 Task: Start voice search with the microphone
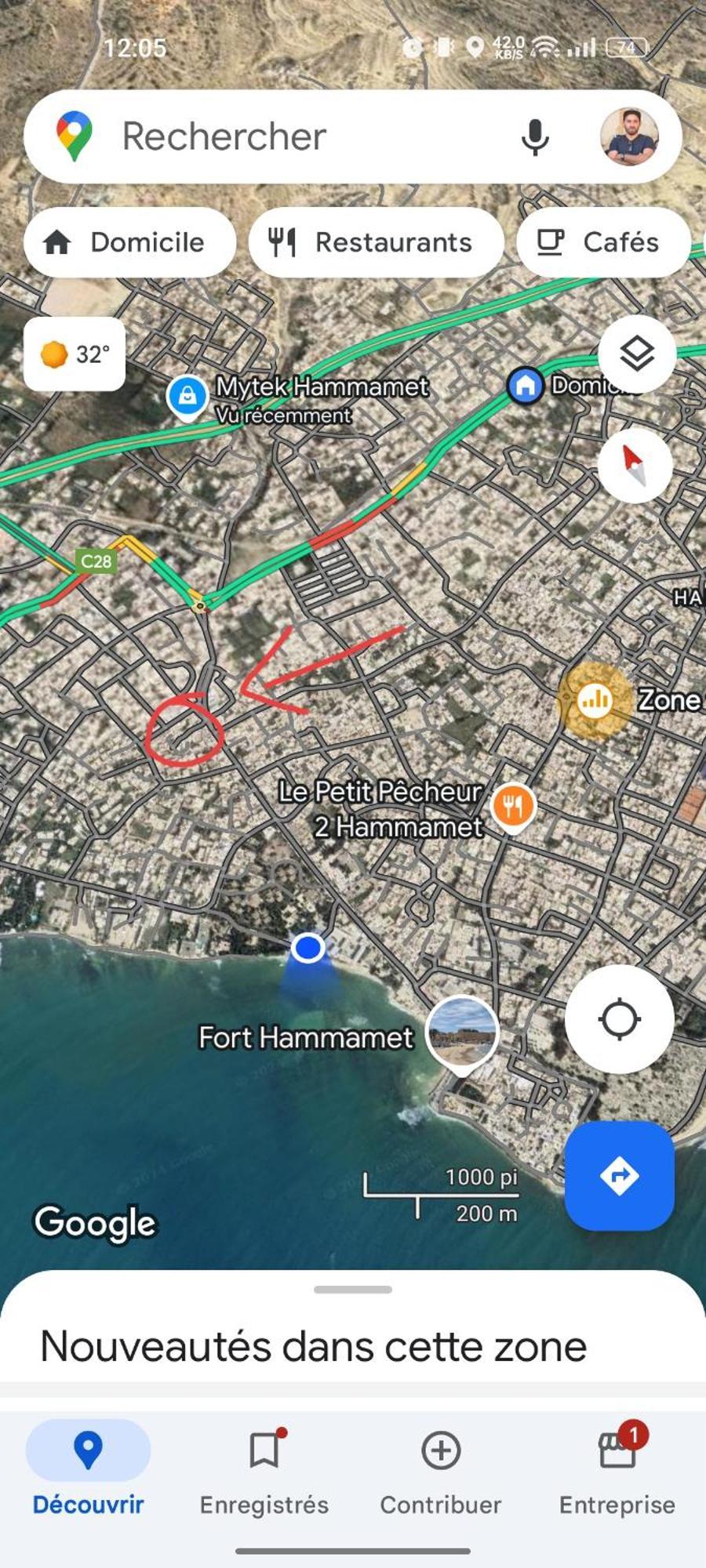pos(535,137)
